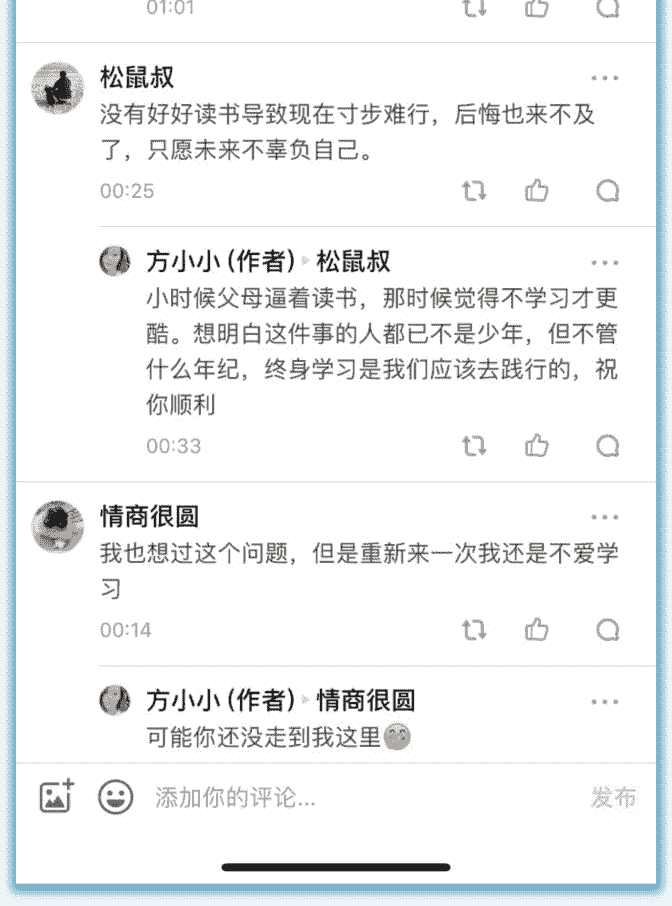Open more options on 松鼠叔's comment
This screenshot has width=672, height=906.
(x=605, y=78)
